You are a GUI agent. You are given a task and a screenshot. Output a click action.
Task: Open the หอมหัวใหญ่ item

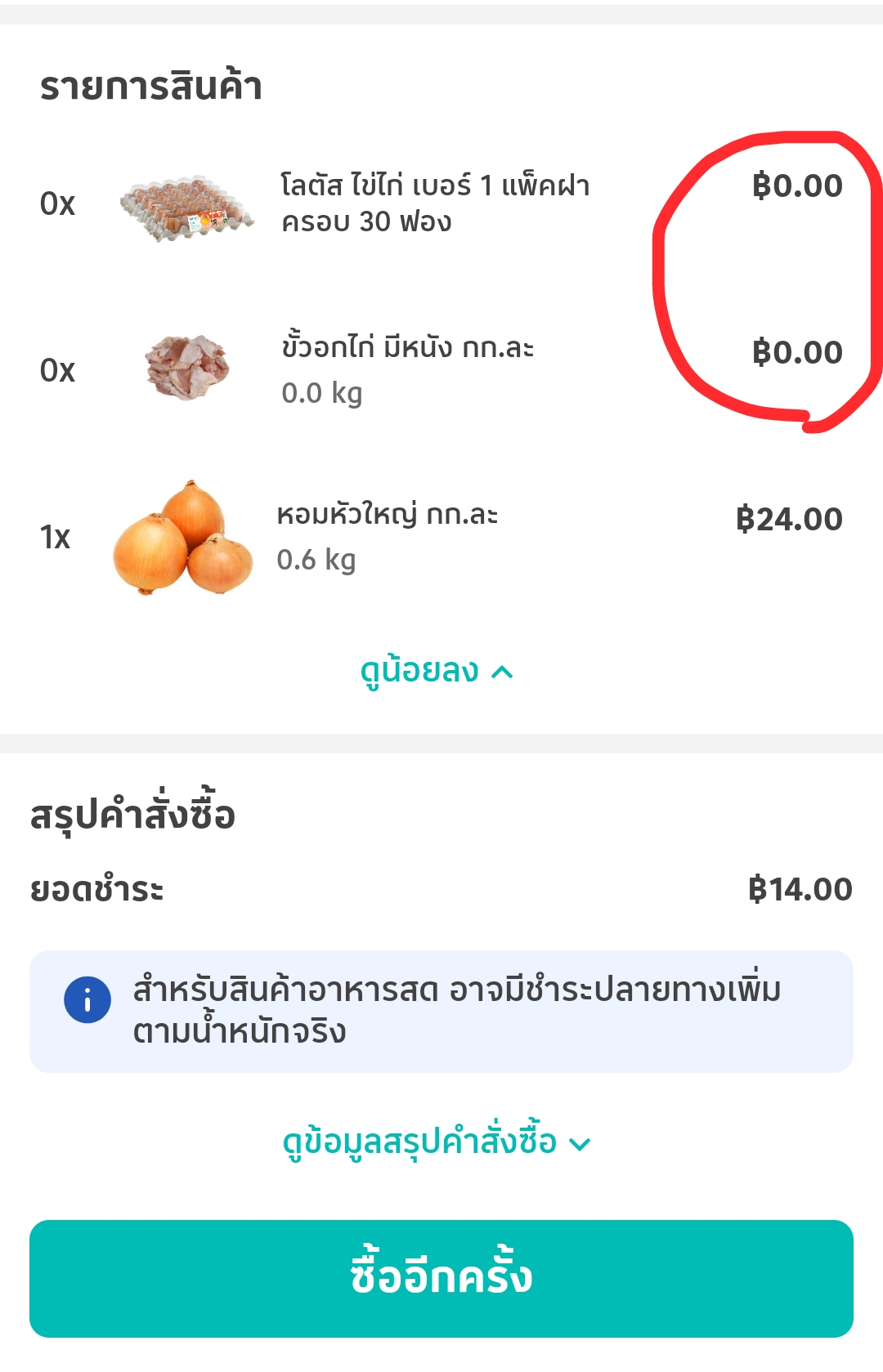coord(387,535)
